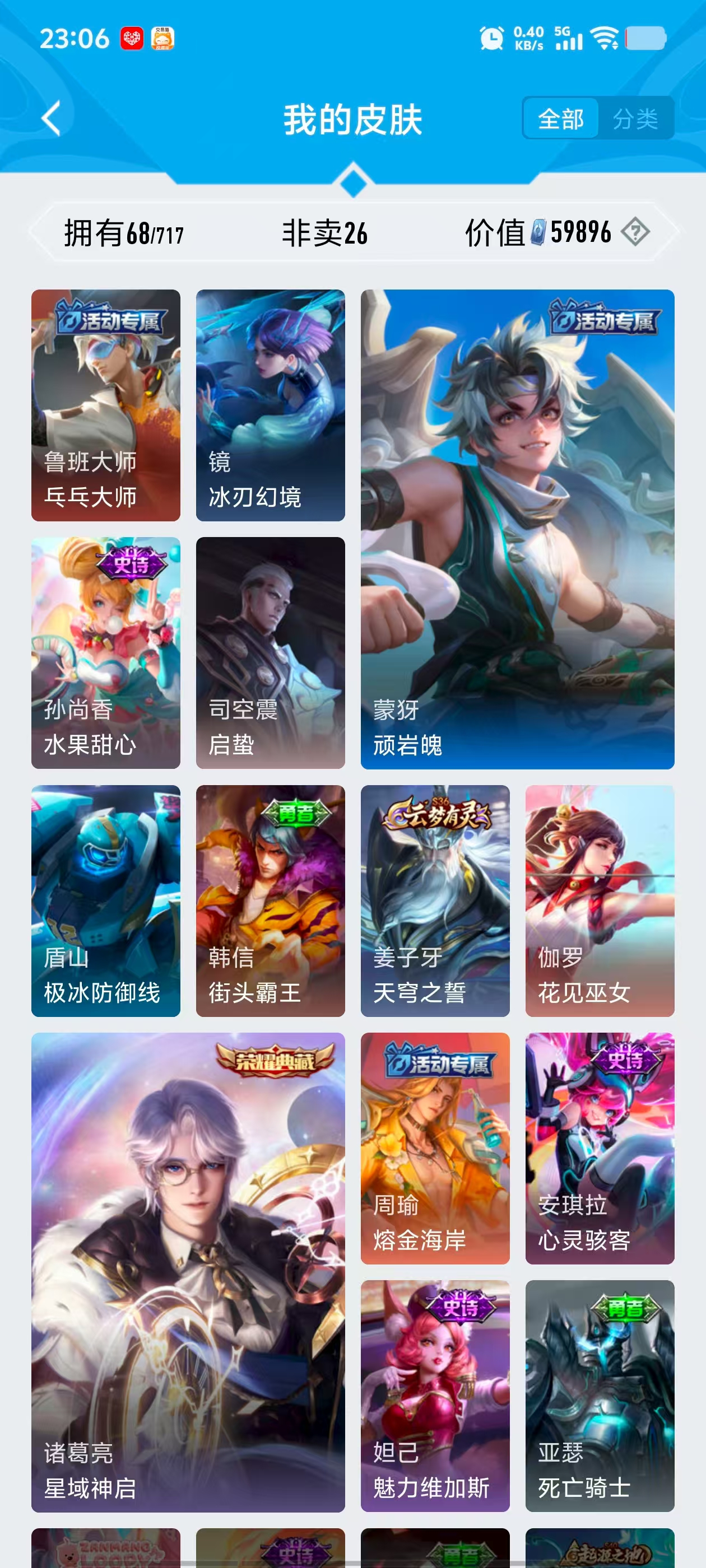706x1568 pixels.
Task: View 妲己 魅力维加斯 skin
Action: point(435,1396)
